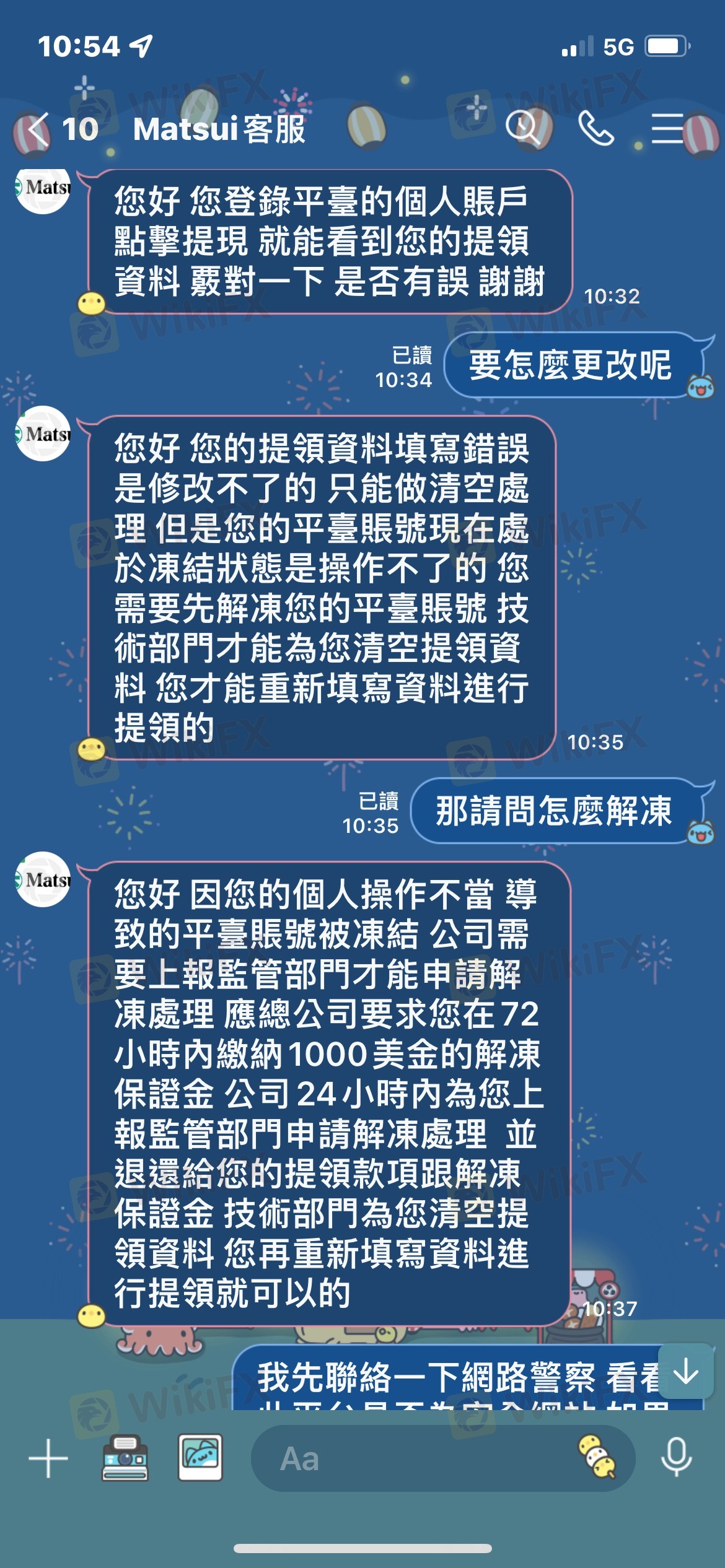725x1568 pixels.
Task: Search within the Matsui客服 chat
Action: coord(524,128)
